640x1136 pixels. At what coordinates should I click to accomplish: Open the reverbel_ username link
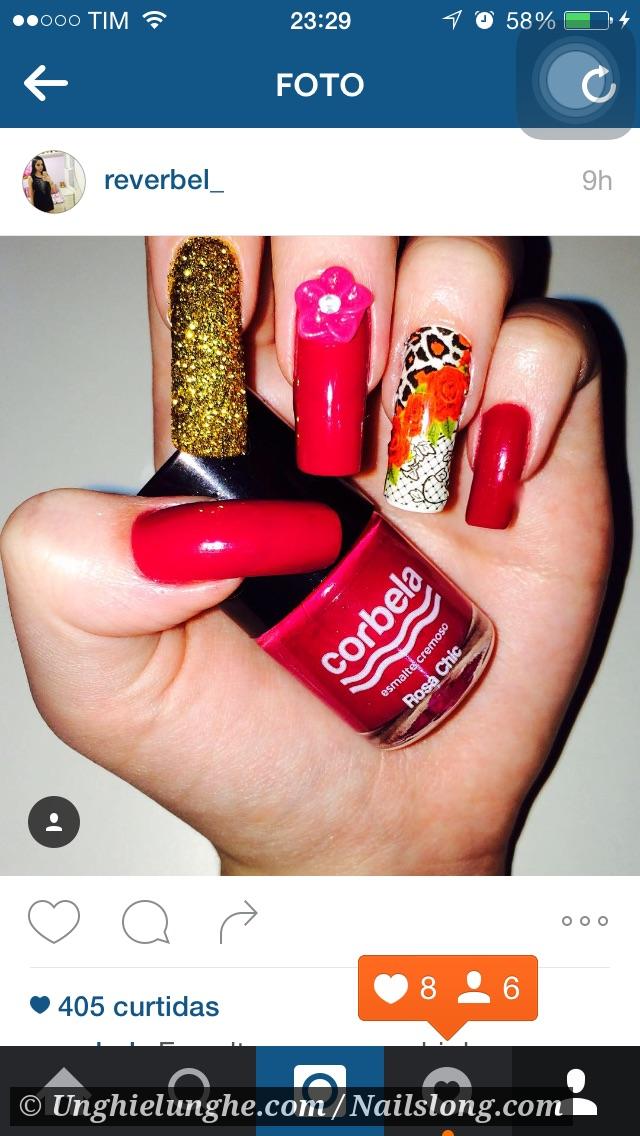[x=164, y=180]
